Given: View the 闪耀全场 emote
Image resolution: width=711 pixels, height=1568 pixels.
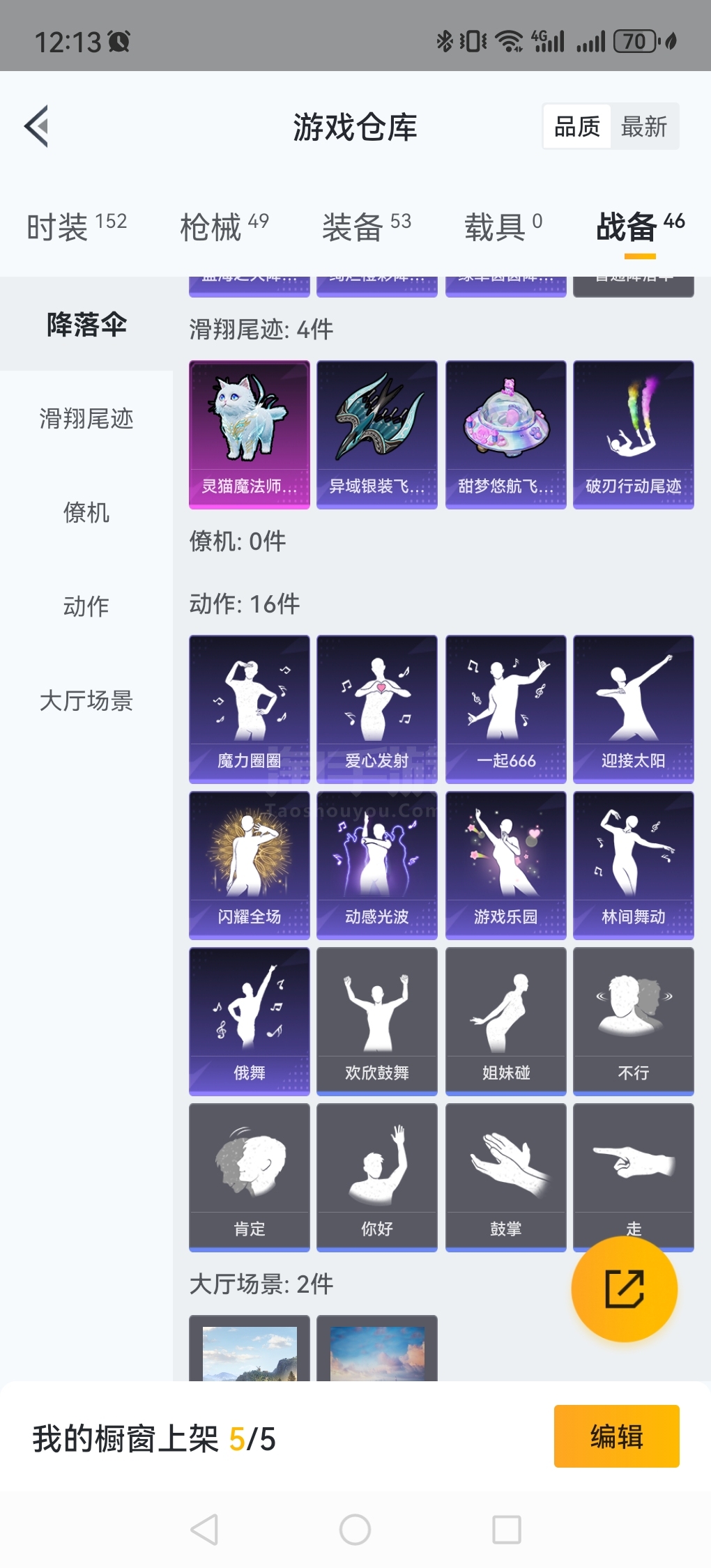Looking at the screenshot, I should click(x=250, y=865).
